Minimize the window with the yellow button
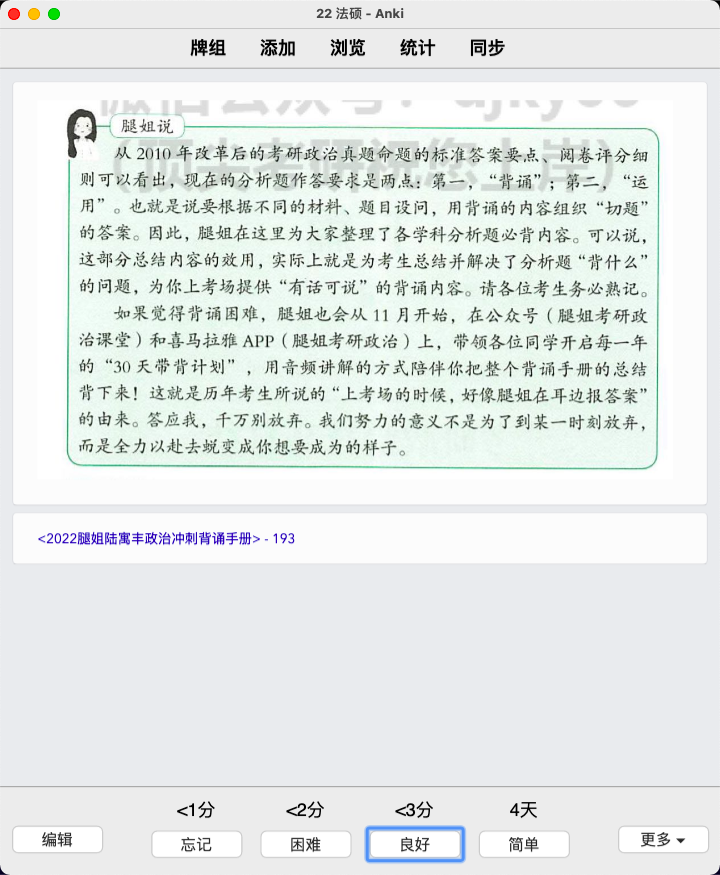Image resolution: width=720 pixels, height=875 pixels. click(x=34, y=14)
